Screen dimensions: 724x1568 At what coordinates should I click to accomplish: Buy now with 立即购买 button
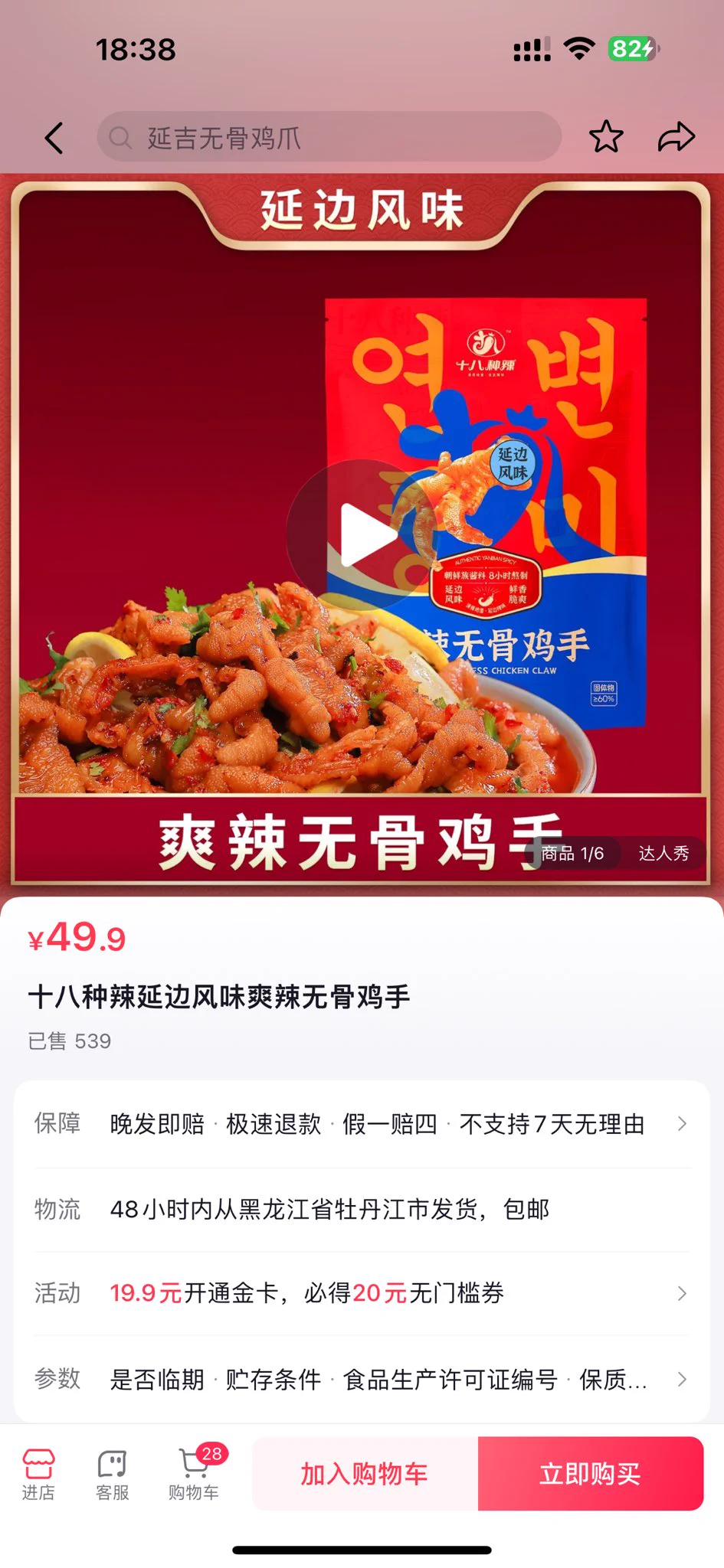pos(590,1474)
